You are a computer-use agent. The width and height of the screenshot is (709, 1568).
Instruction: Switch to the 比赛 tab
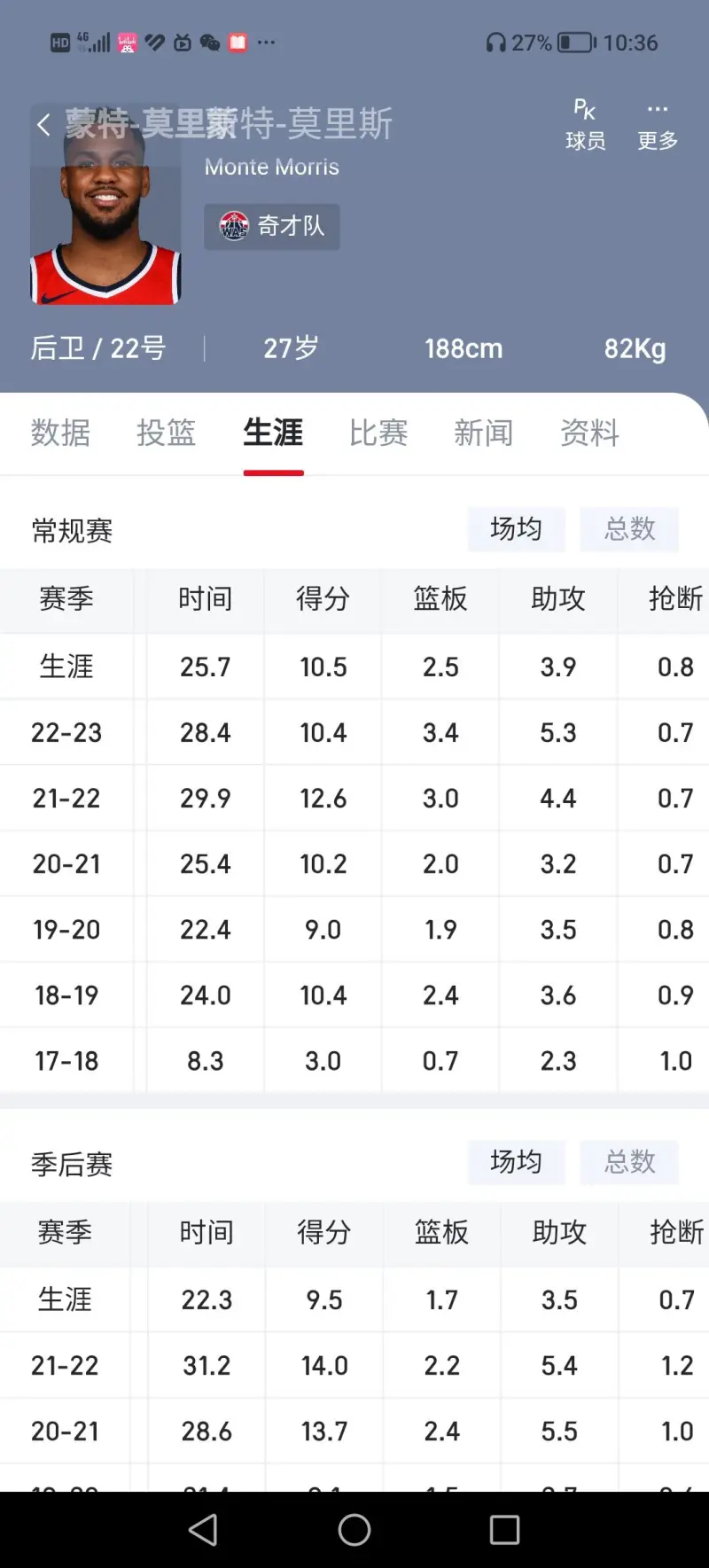tap(378, 433)
